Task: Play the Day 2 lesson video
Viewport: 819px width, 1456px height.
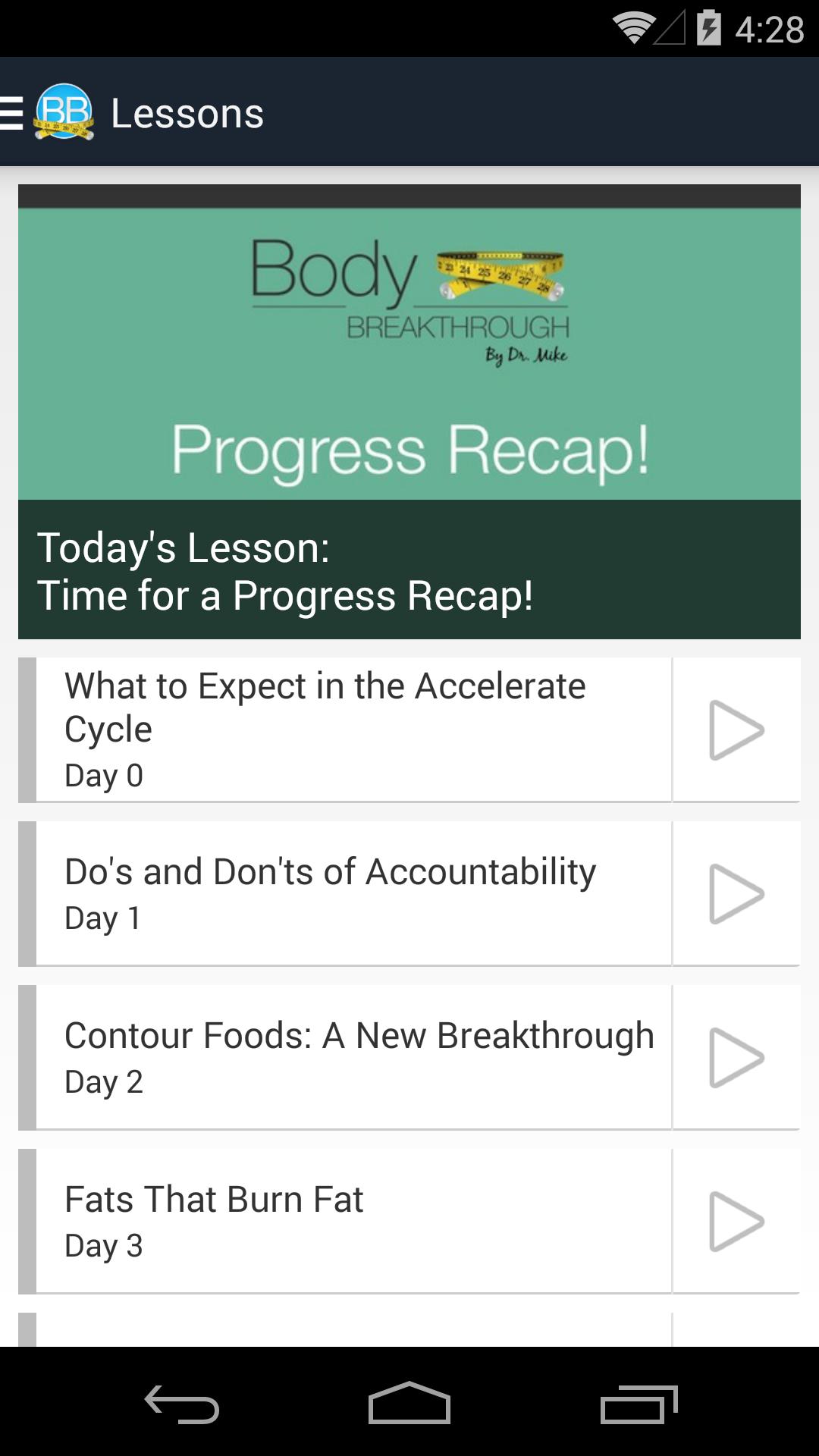Action: [736, 1057]
